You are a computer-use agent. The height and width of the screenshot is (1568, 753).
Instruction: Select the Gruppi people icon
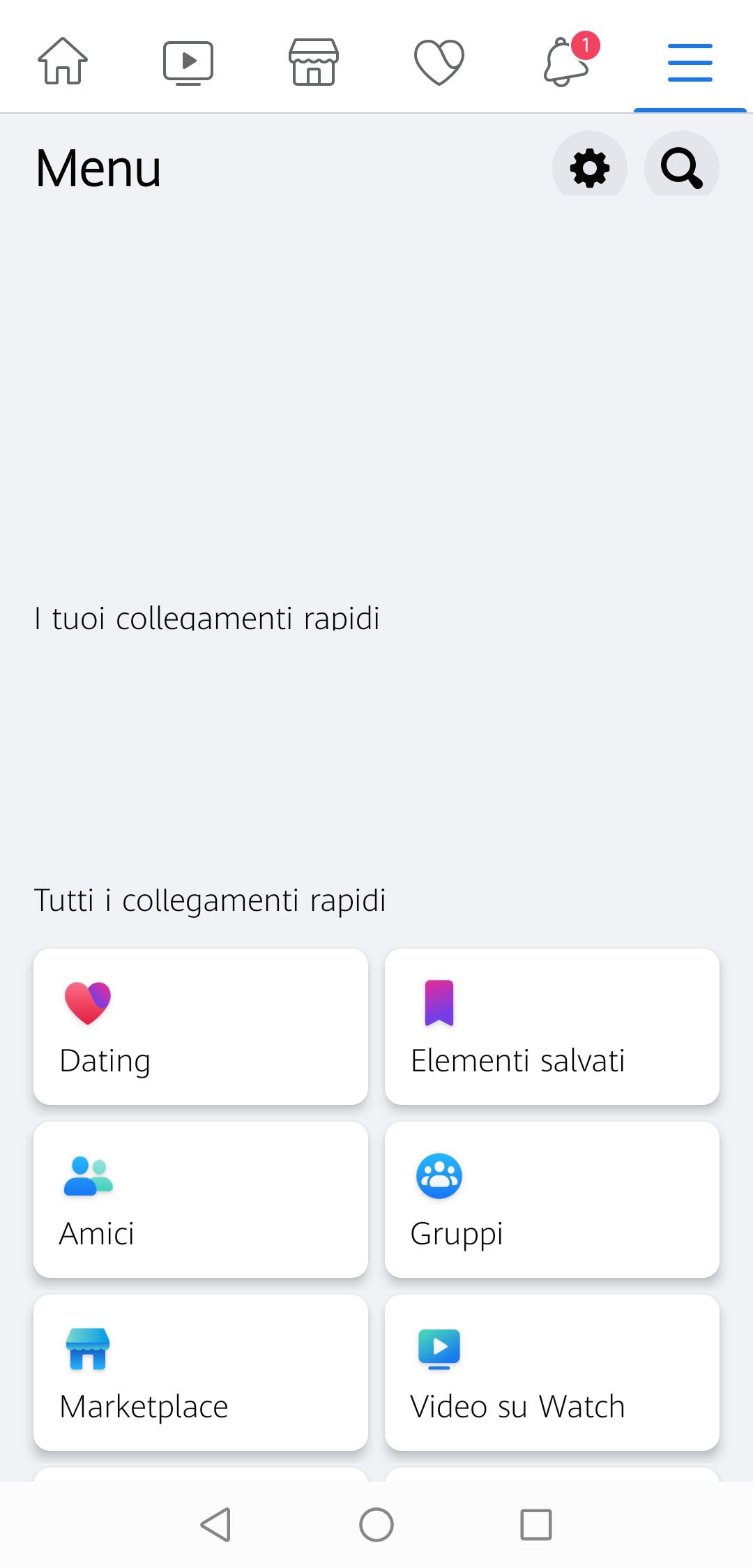tap(439, 1176)
